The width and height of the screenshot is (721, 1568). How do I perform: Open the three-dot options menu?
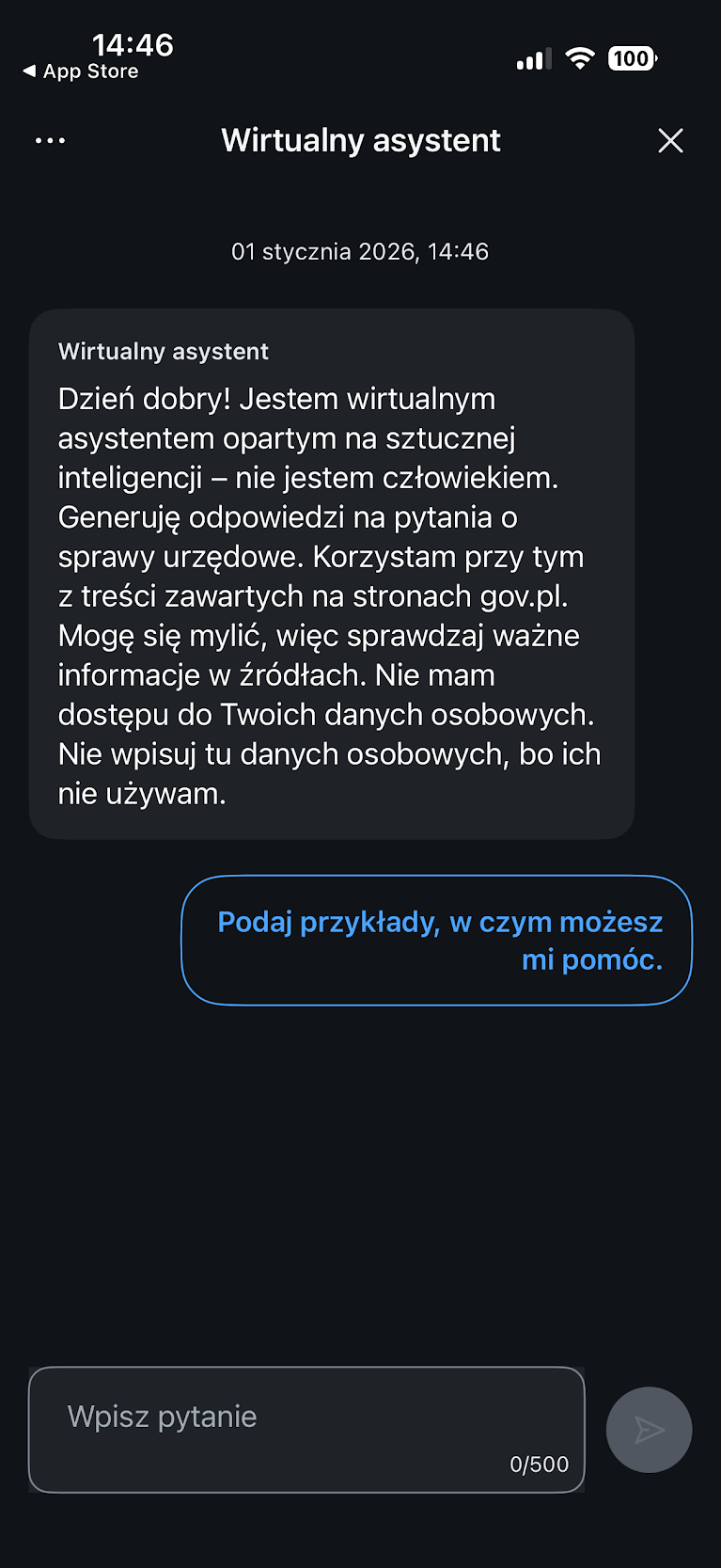50,141
